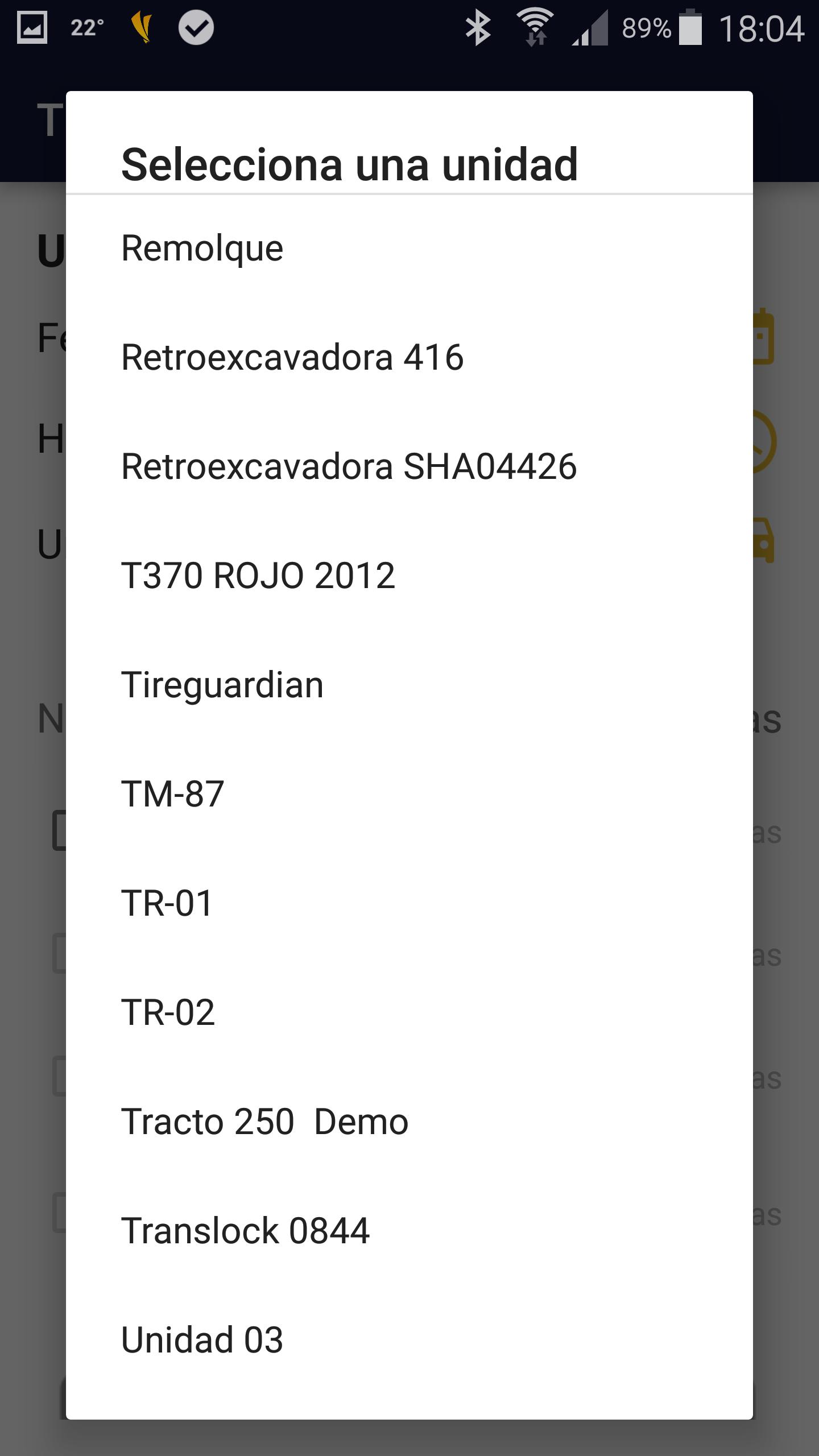Choose Retroexcavadora 416 from the list
The width and height of the screenshot is (819, 1456).
click(x=292, y=358)
